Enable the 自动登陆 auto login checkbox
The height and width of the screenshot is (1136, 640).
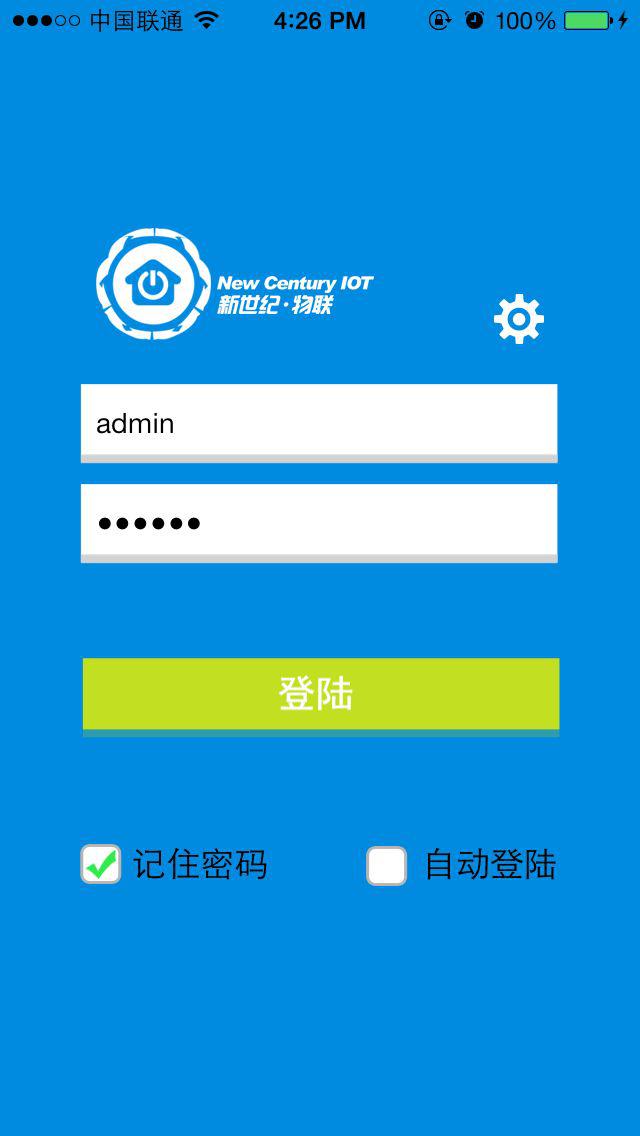tap(387, 866)
